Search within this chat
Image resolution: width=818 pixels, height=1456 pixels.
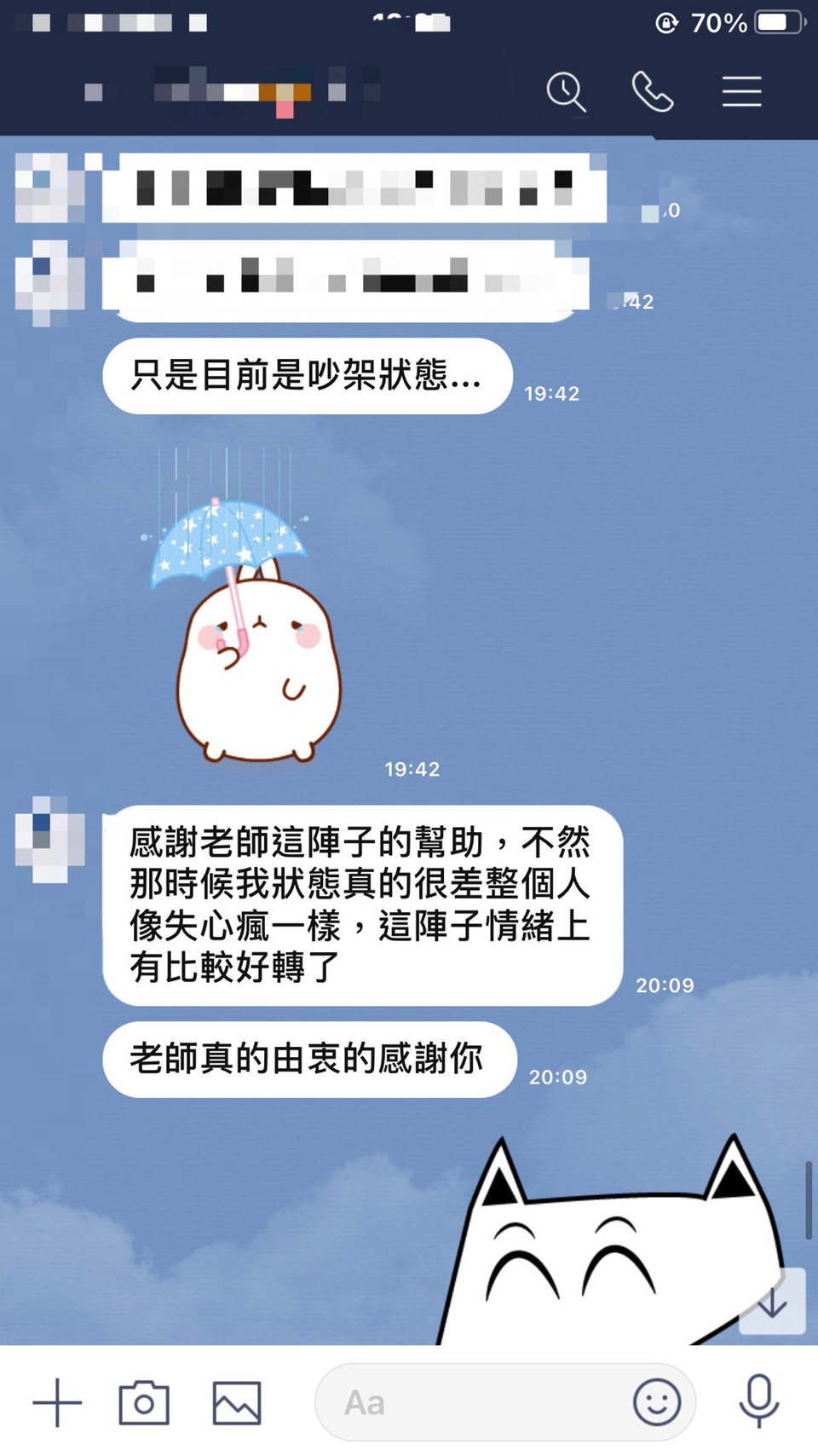click(566, 92)
